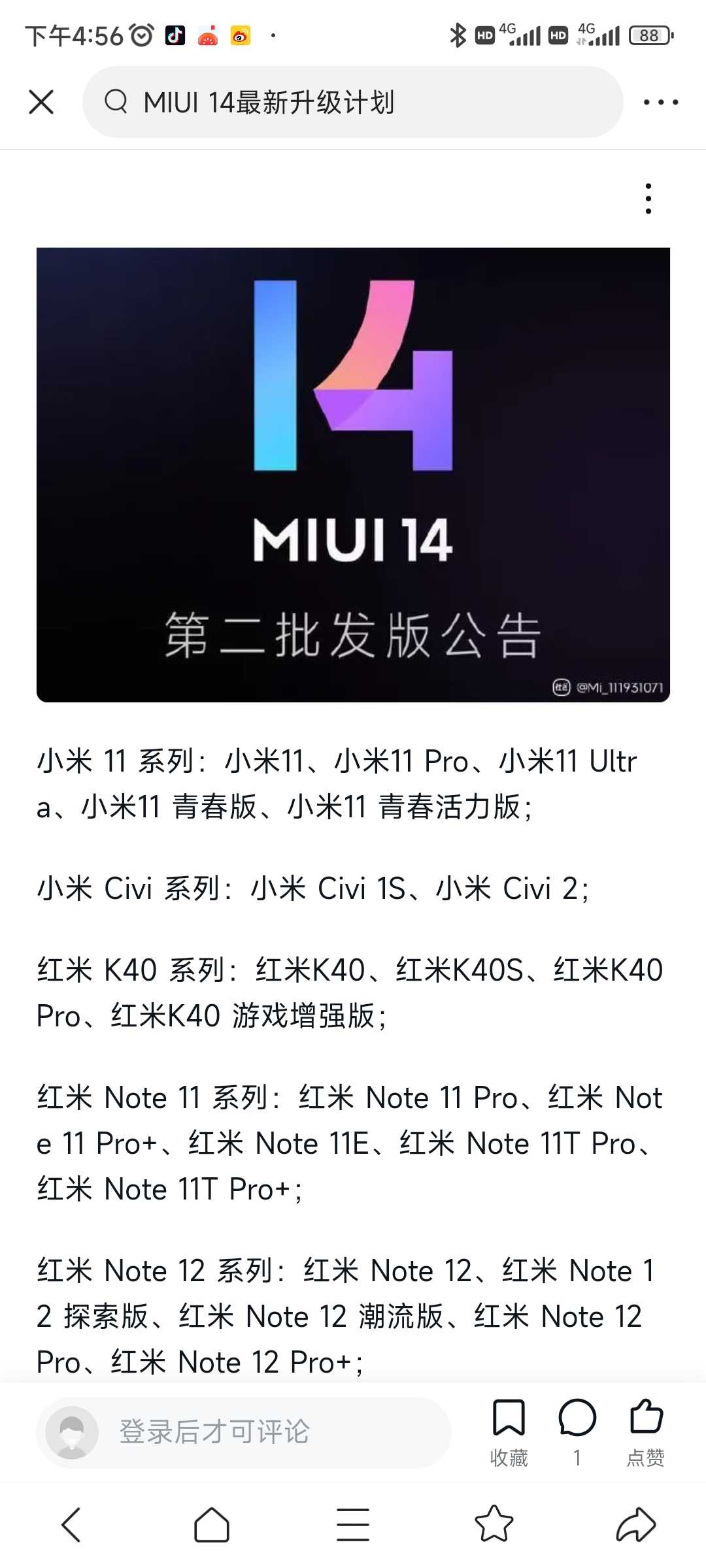706x1568 pixels.
Task: Go back using the bottom arrow
Action: pos(71,1525)
